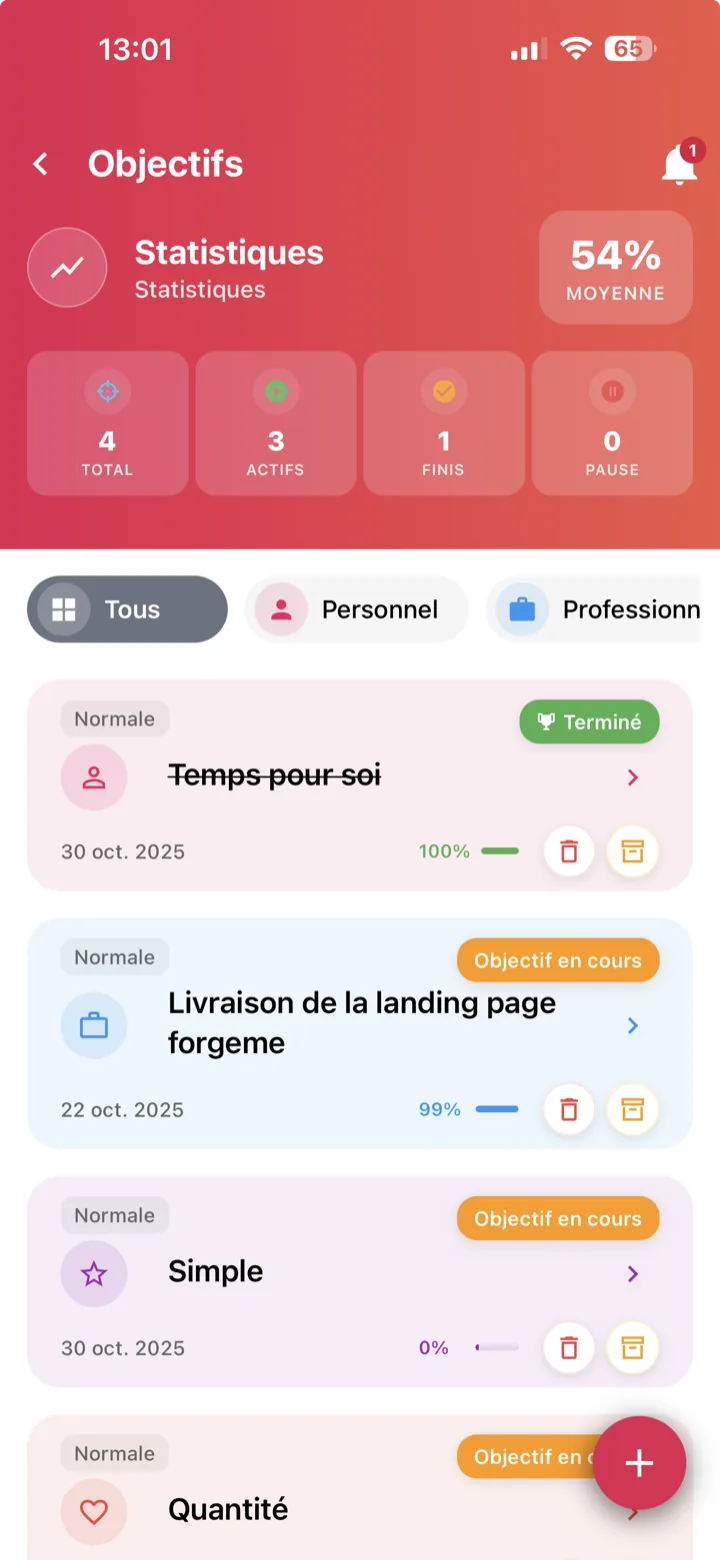Archive the Livraison de la landing page objective
Screen dimensions: 720x1560
pos(632,1109)
